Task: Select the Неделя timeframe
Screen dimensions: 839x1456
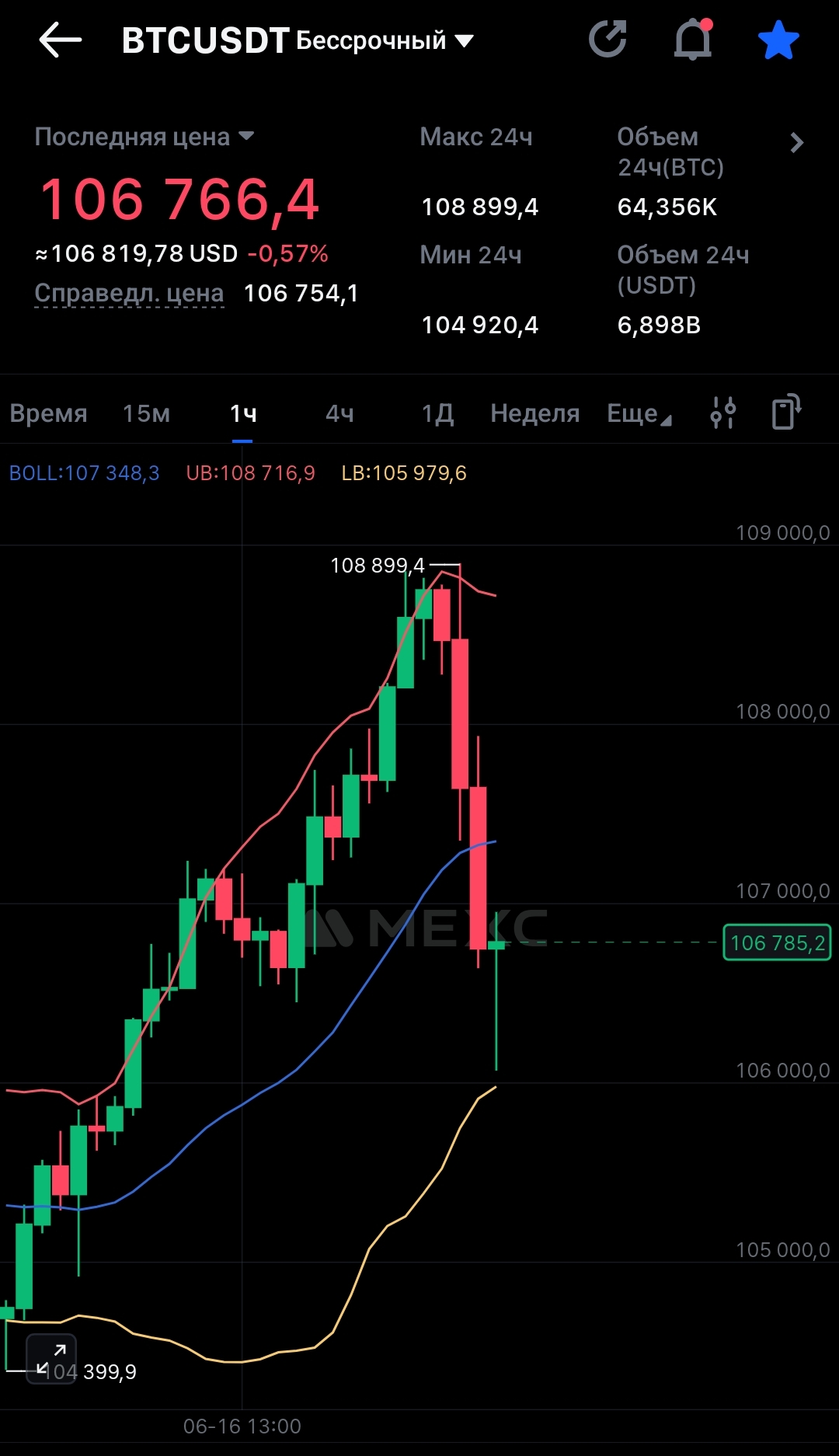Action: (x=535, y=413)
